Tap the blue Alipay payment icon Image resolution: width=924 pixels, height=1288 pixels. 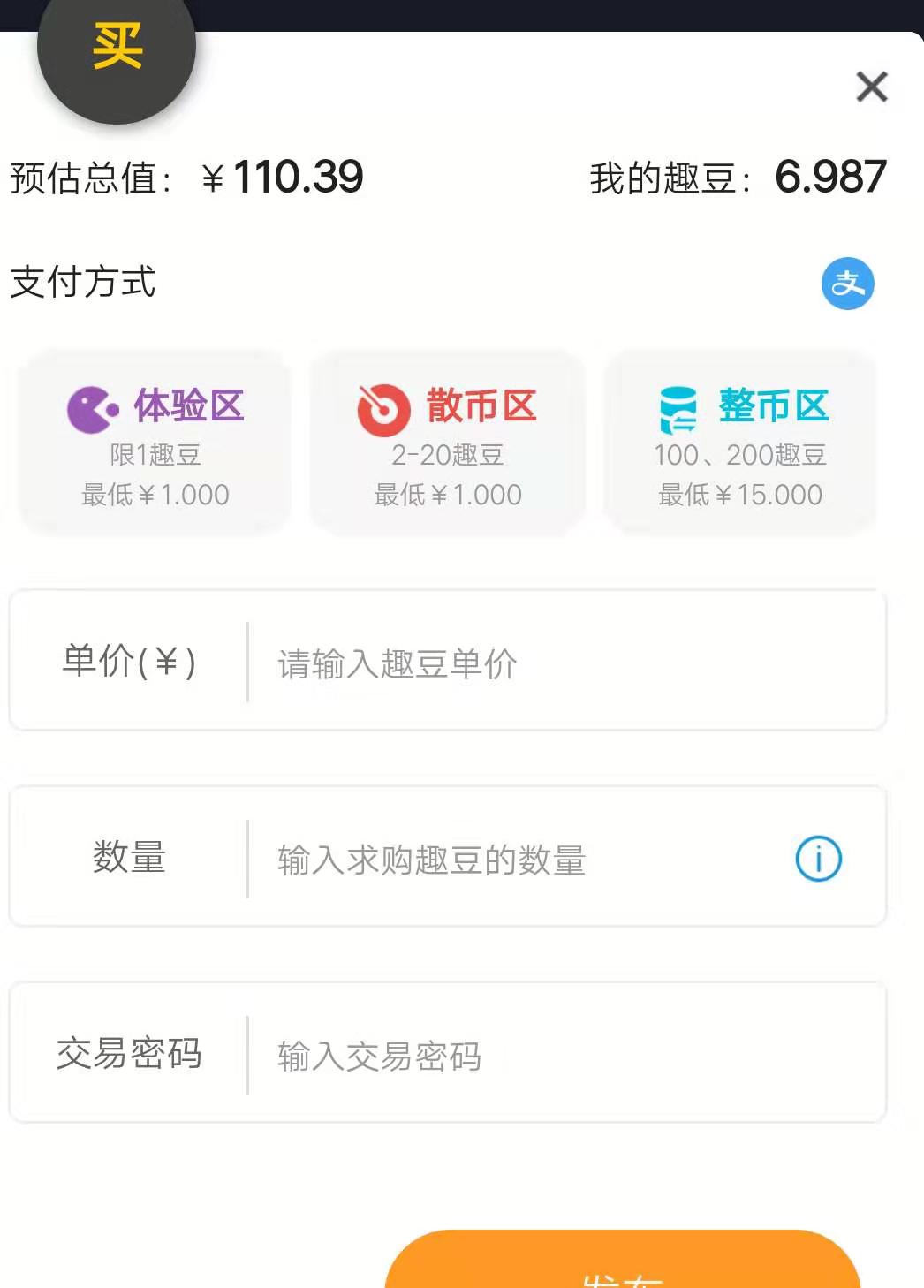point(848,284)
